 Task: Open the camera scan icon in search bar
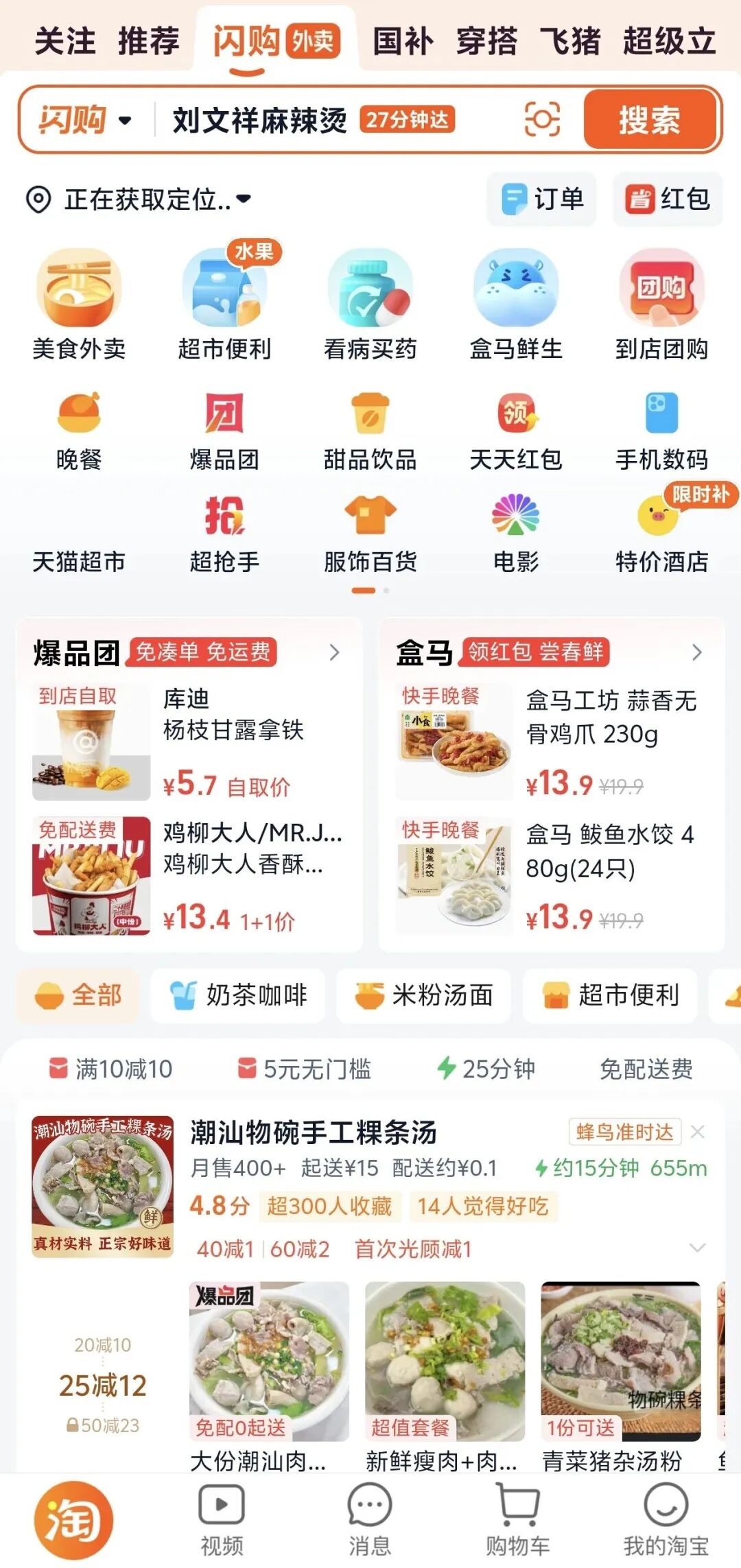click(542, 120)
